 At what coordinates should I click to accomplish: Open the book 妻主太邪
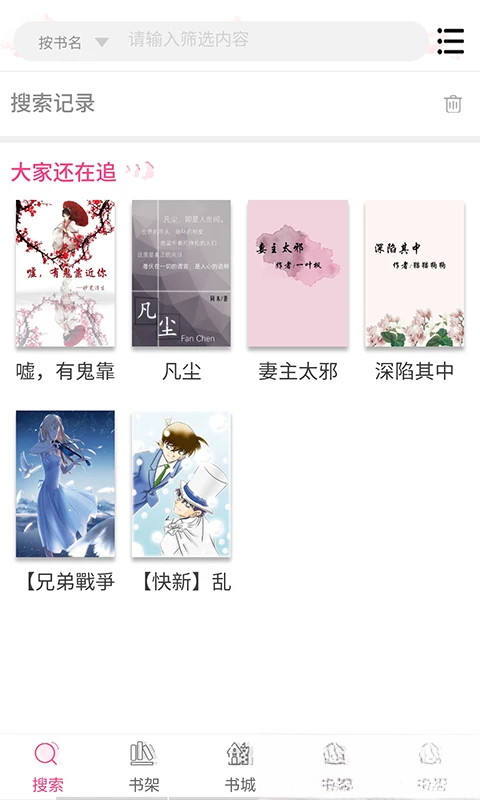(298, 291)
